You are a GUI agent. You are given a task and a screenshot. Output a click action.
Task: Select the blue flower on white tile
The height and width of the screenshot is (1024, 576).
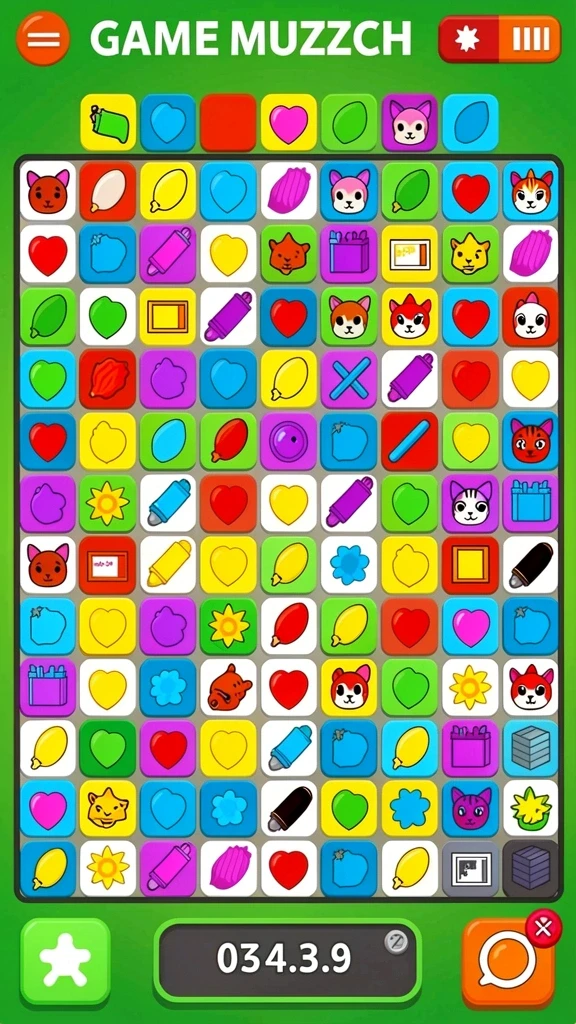[349, 565]
